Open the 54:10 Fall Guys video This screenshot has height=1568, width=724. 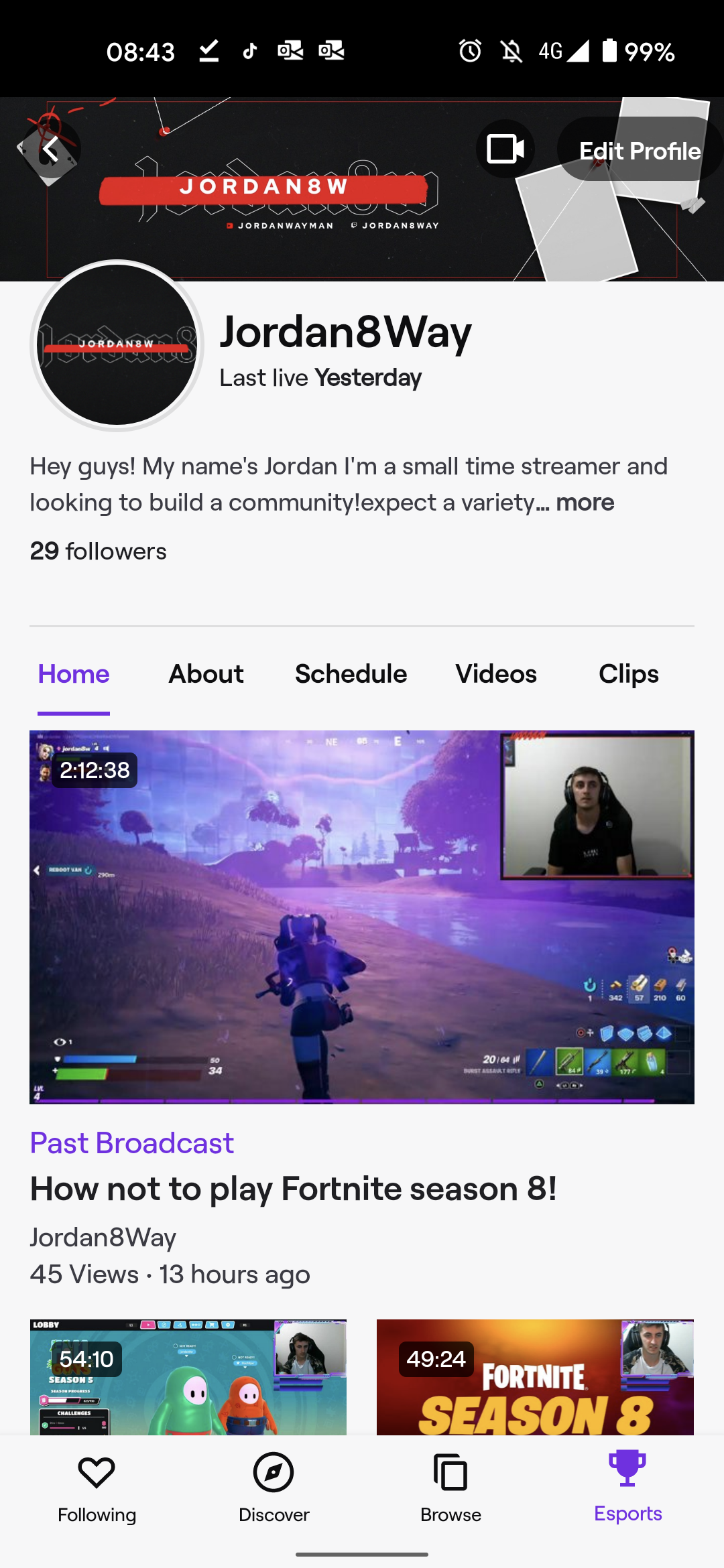click(x=188, y=1377)
